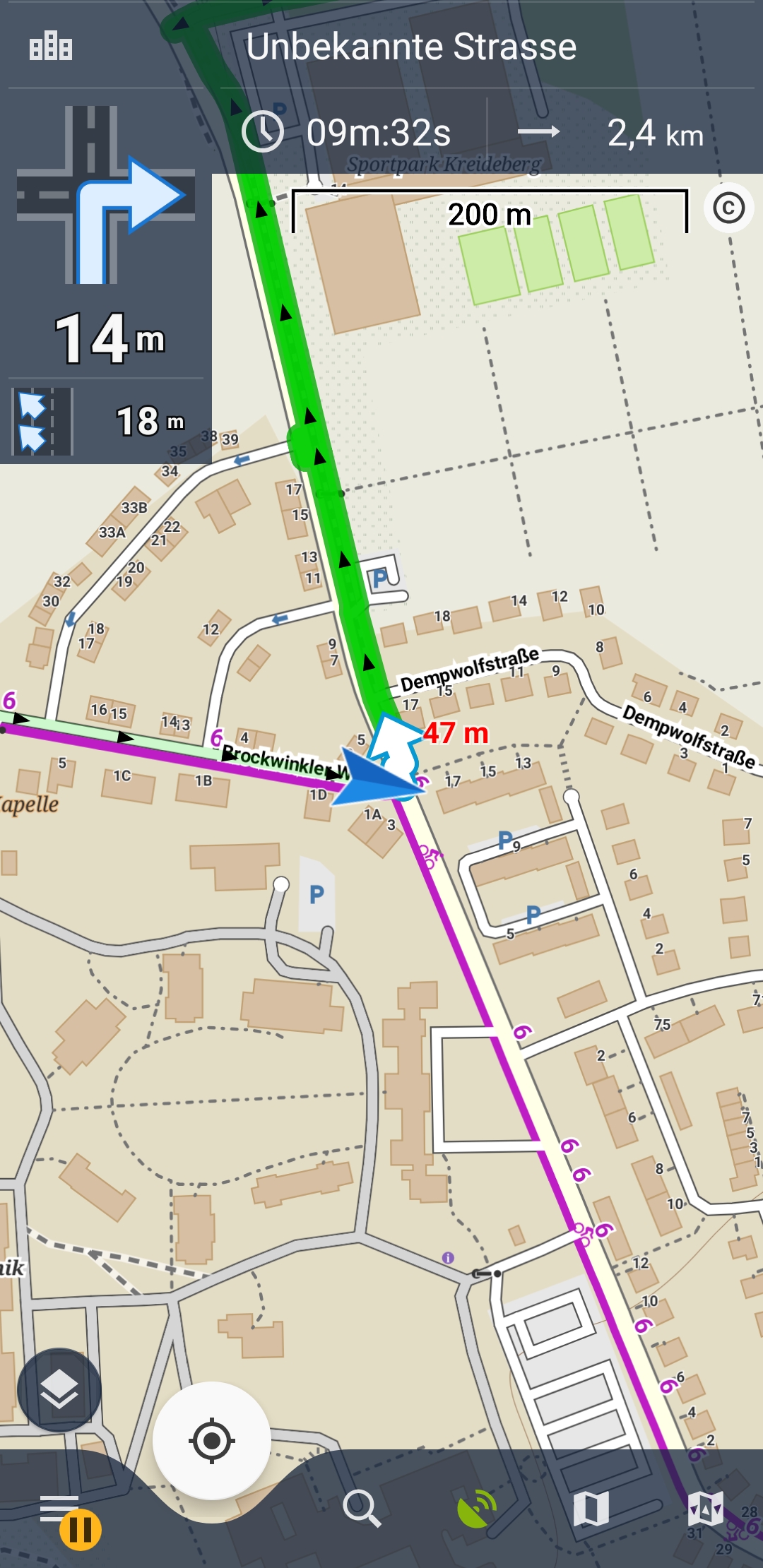Open the main menu with pause badge
763x1568 pixels.
[x=62, y=1511]
